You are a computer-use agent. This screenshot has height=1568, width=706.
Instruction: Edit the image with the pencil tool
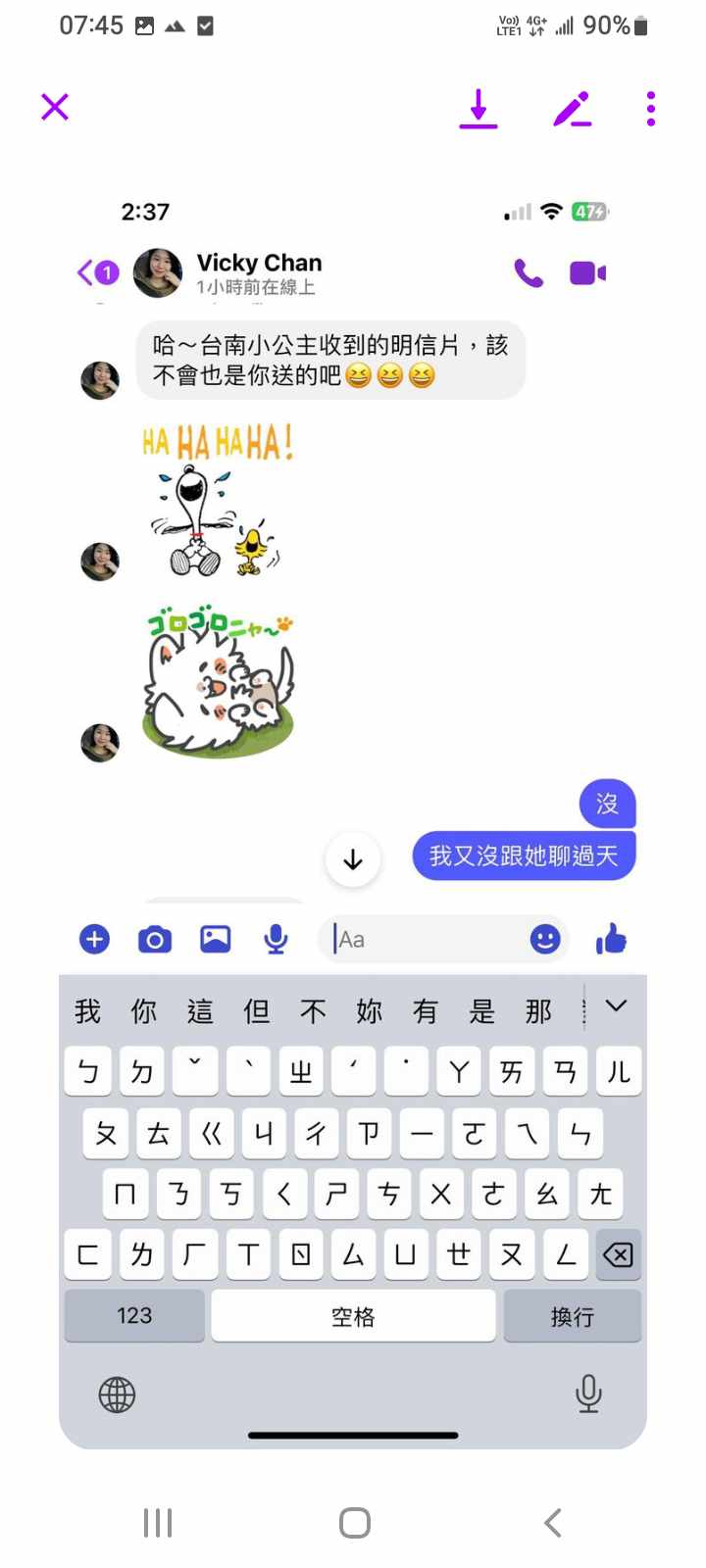coord(573,109)
